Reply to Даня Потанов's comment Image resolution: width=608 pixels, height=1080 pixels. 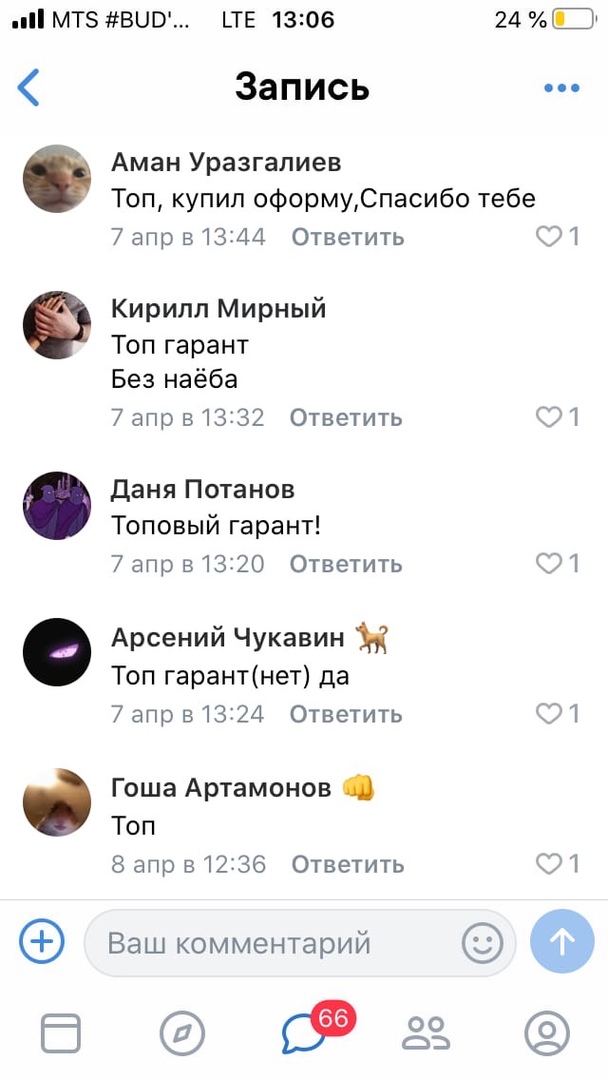point(346,564)
